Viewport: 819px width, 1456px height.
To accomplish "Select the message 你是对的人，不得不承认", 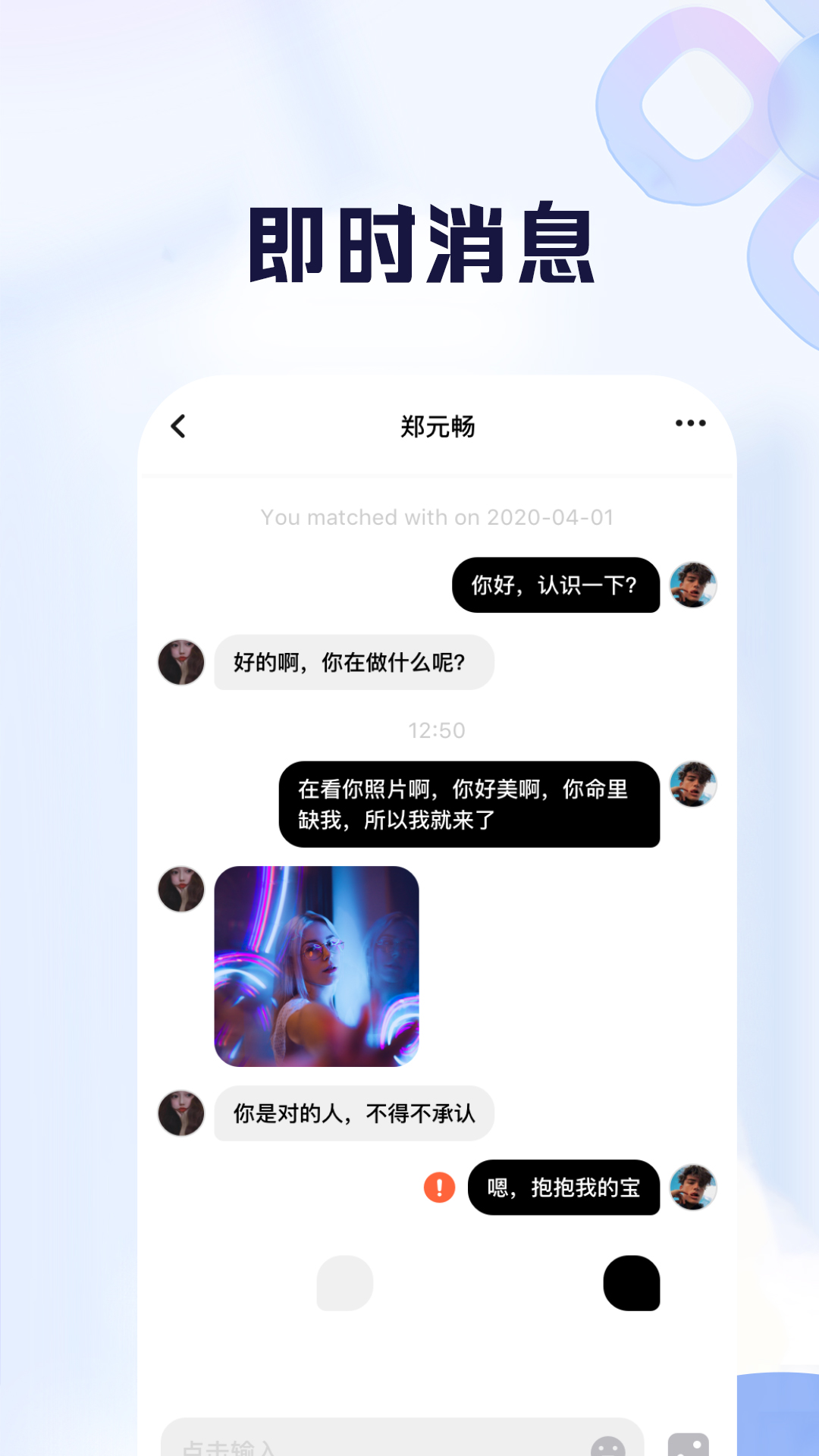I will pyautogui.click(x=353, y=1112).
